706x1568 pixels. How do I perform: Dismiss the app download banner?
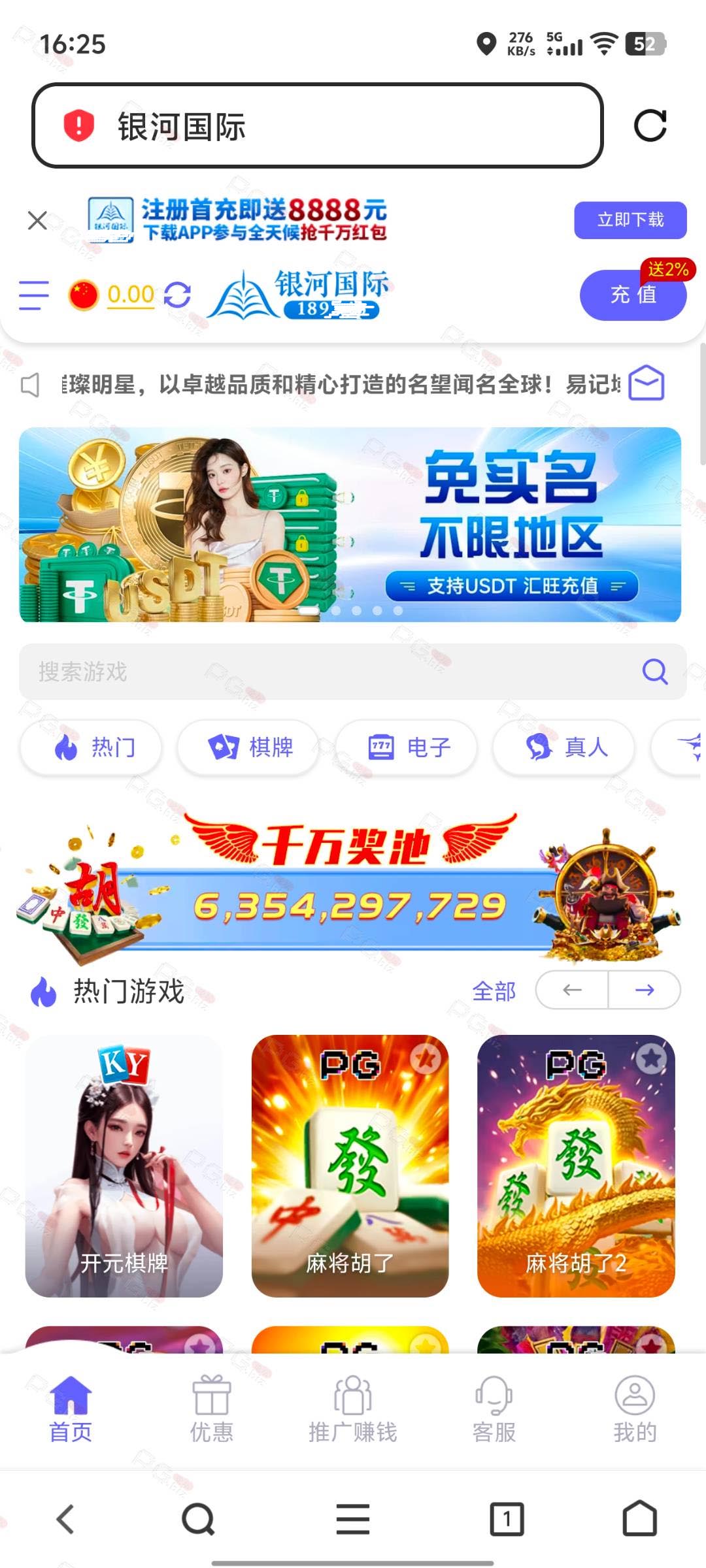(38, 220)
